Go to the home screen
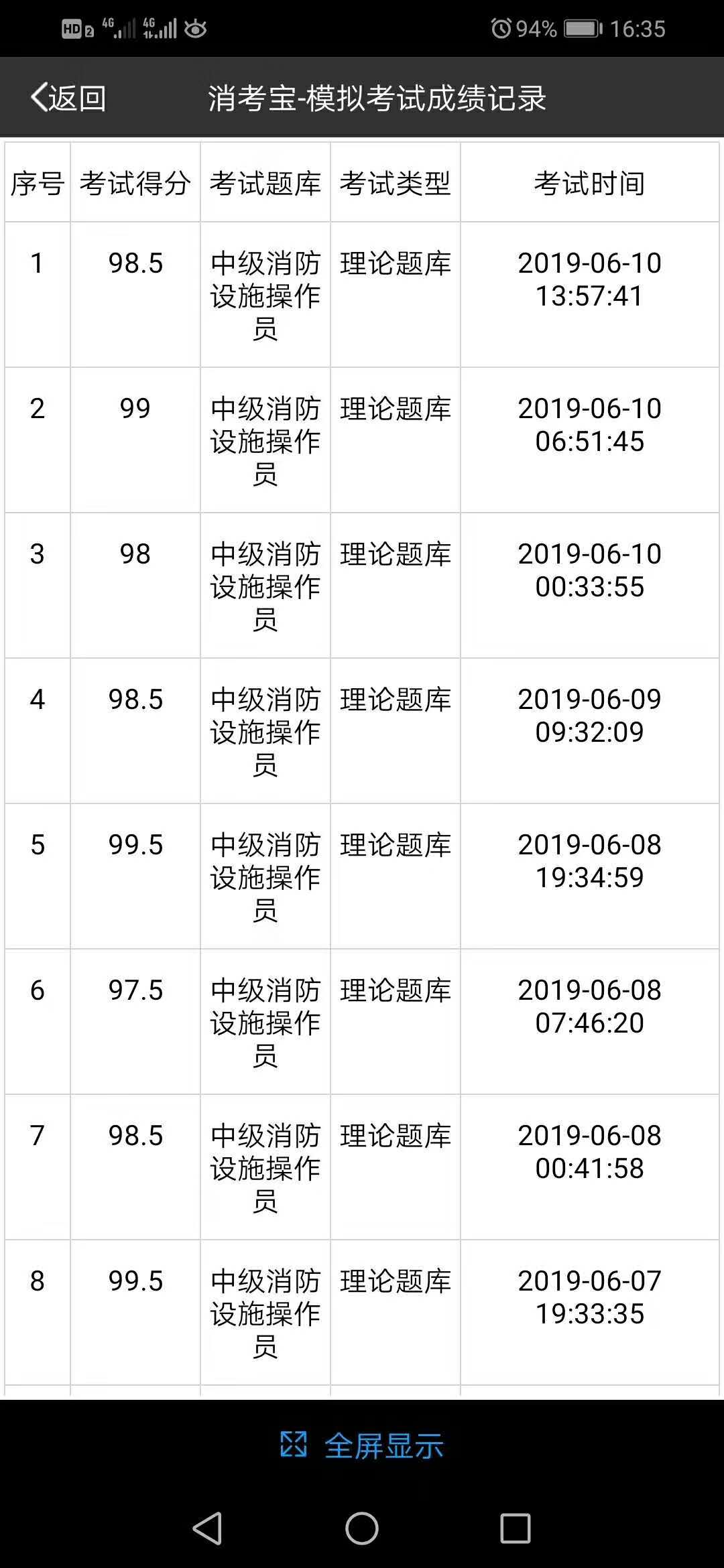Screen dimensions: 724x1568 tap(362, 1528)
